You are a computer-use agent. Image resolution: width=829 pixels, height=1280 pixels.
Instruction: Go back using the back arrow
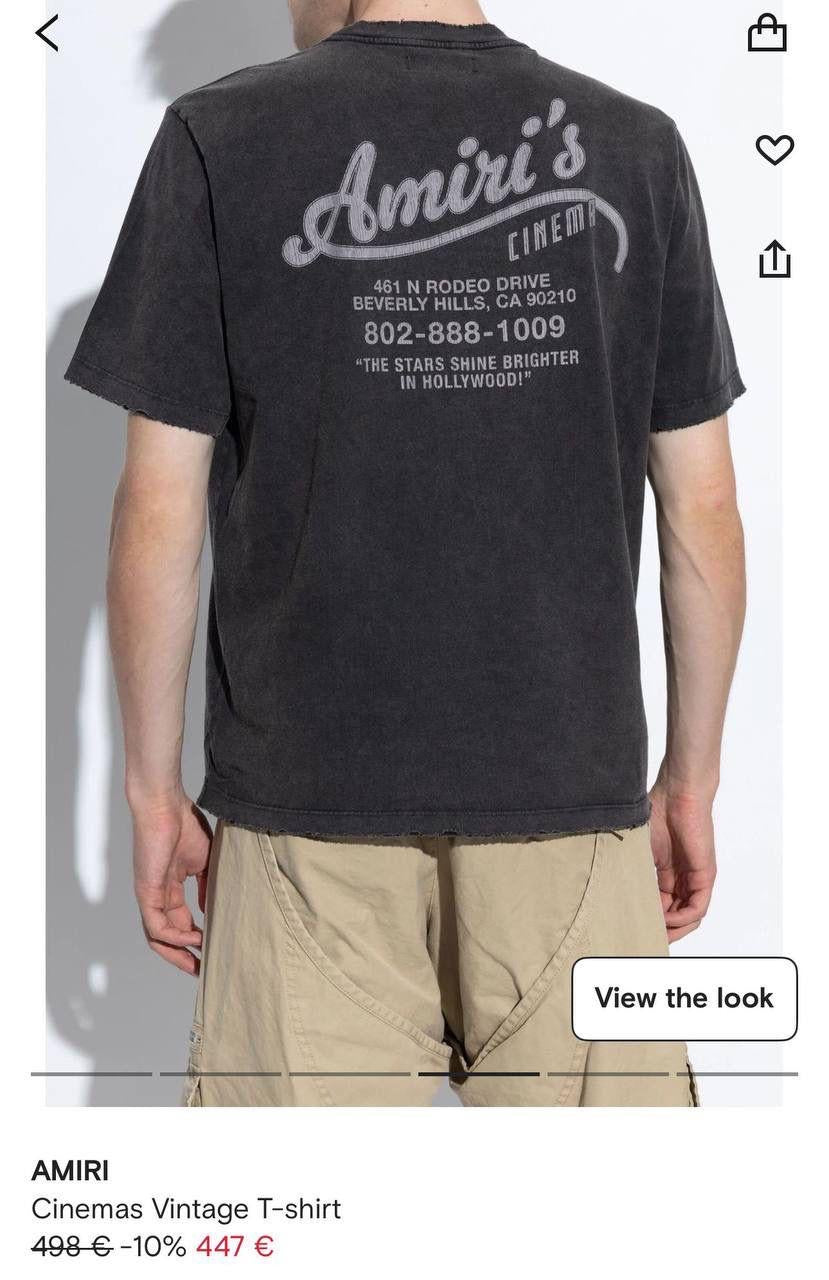(x=47, y=33)
